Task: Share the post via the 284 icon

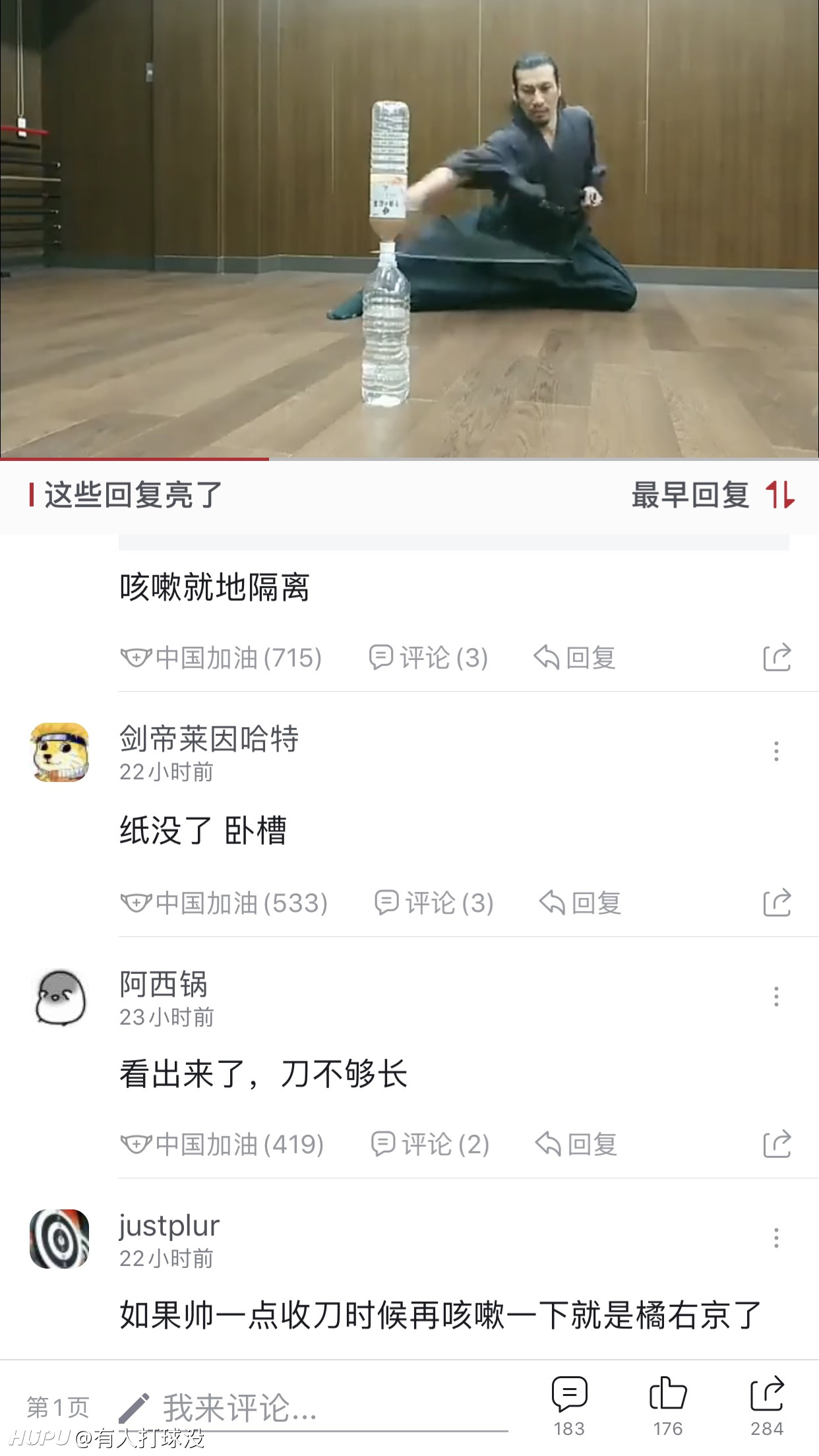Action: (767, 1406)
